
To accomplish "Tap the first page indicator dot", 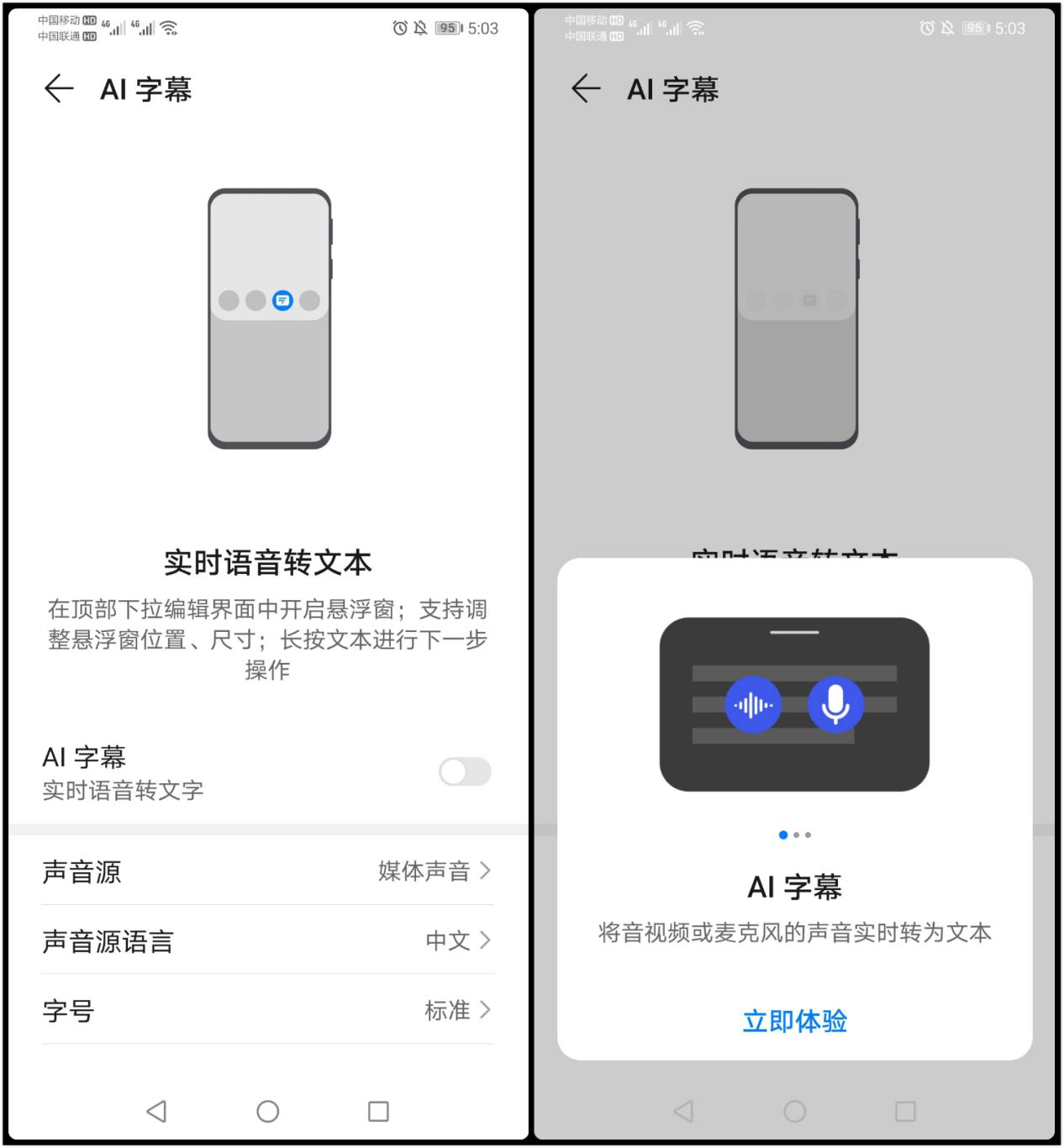I will click(x=783, y=835).
